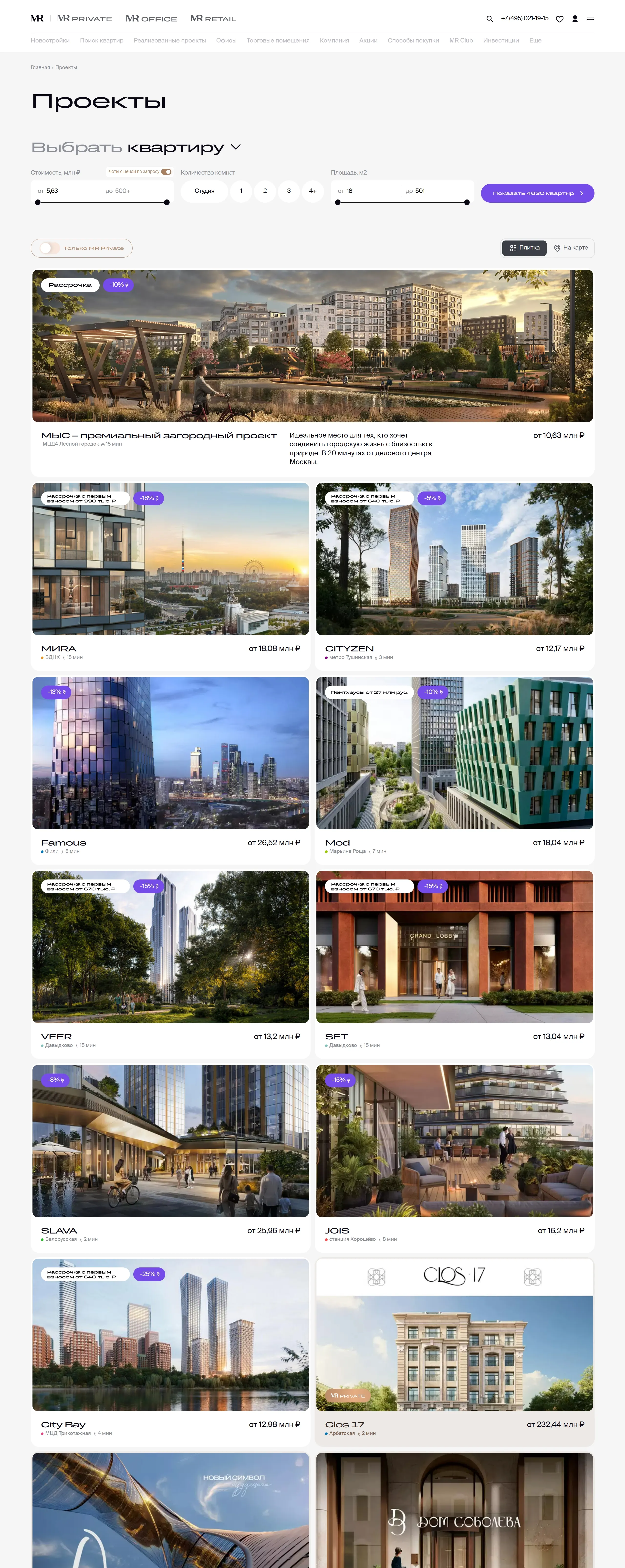View the Famous project card
Screen dimensions: 625x1568
pos(170,753)
